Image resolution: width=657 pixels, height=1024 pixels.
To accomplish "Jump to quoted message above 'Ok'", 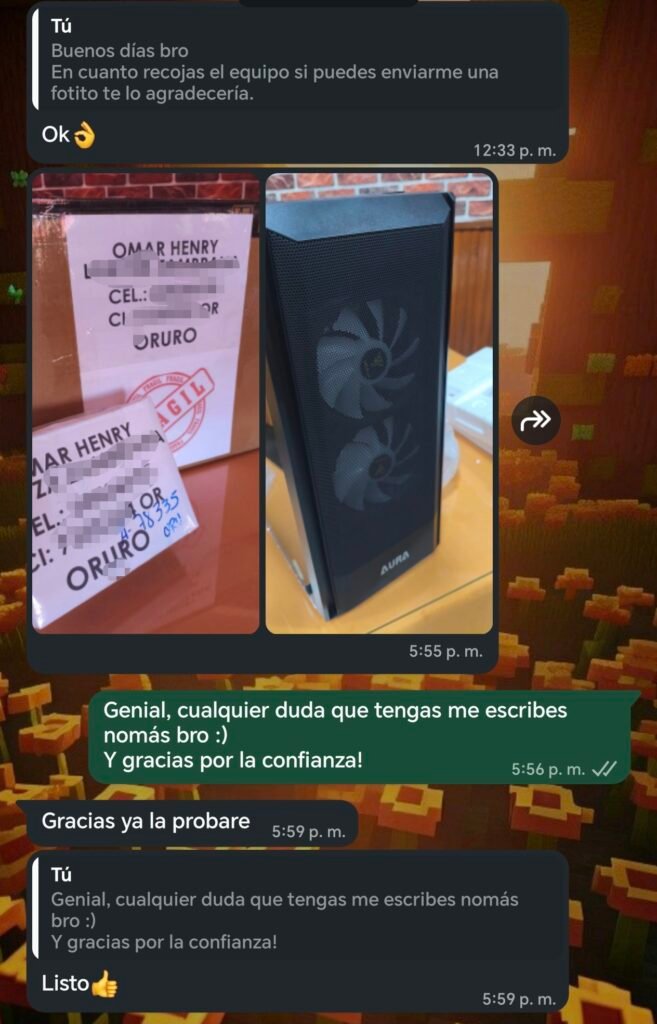I will pos(297,62).
